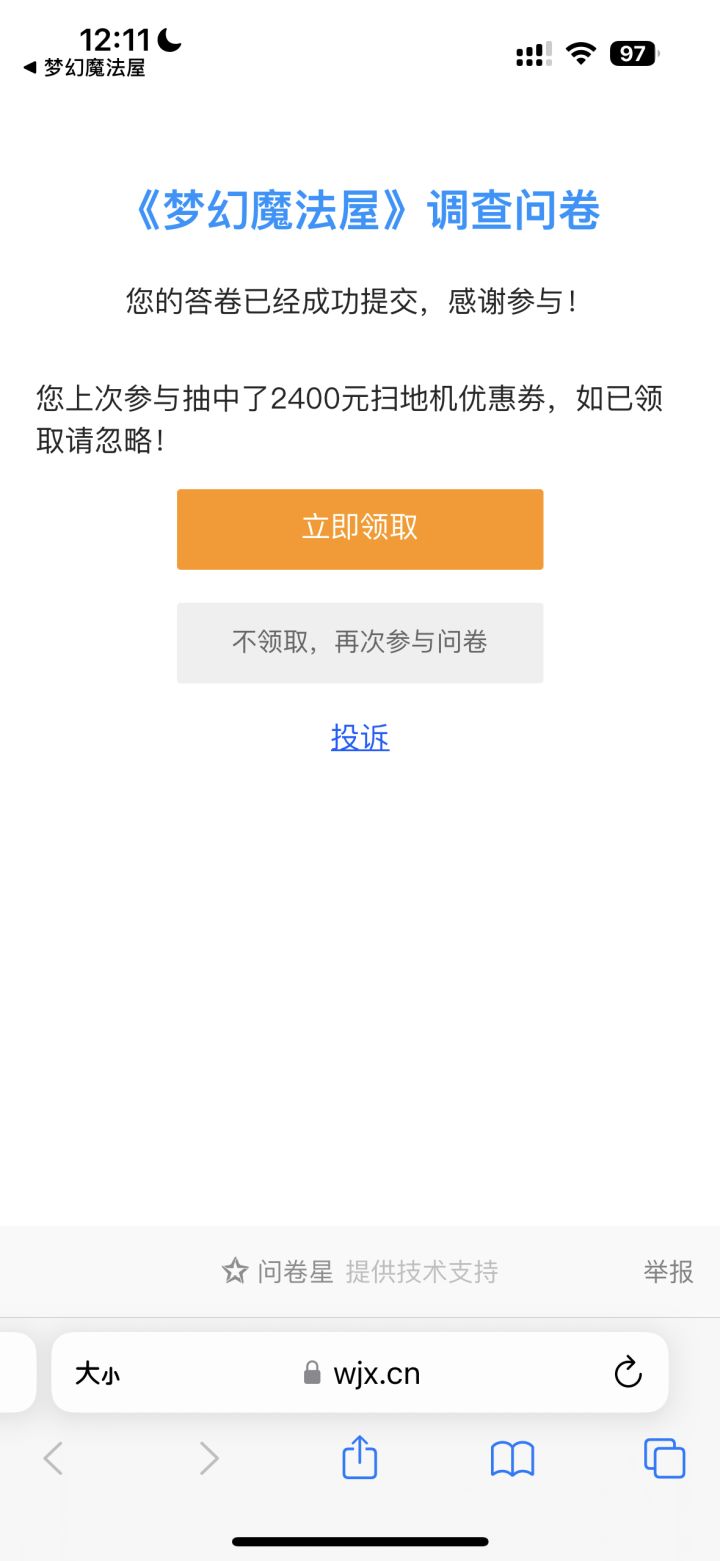The height and width of the screenshot is (1561, 720).
Task: Tap the Share icon in Safari toolbar
Action: pos(359,1458)
